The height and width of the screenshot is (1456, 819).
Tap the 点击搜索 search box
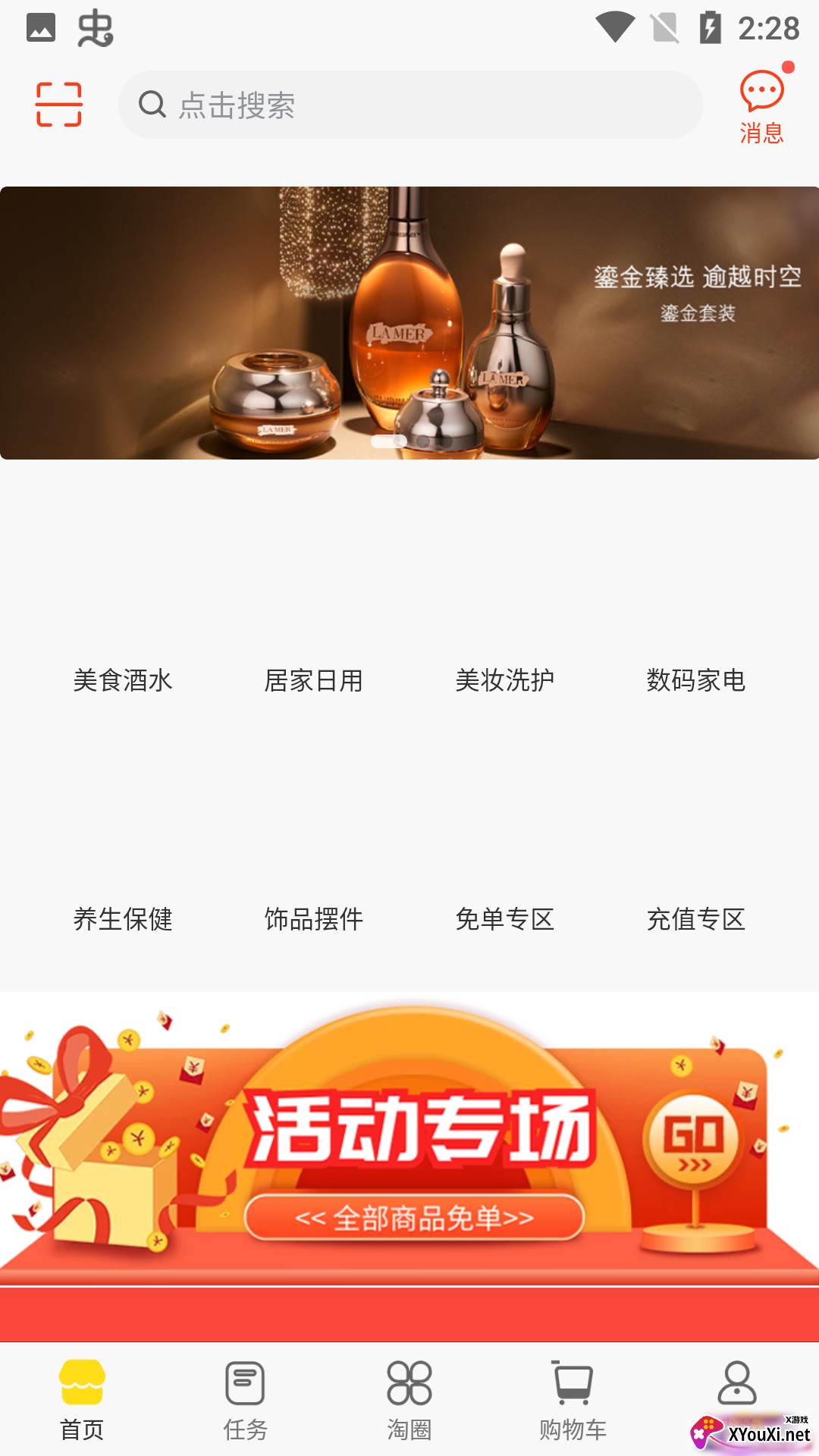click(410, 105)
